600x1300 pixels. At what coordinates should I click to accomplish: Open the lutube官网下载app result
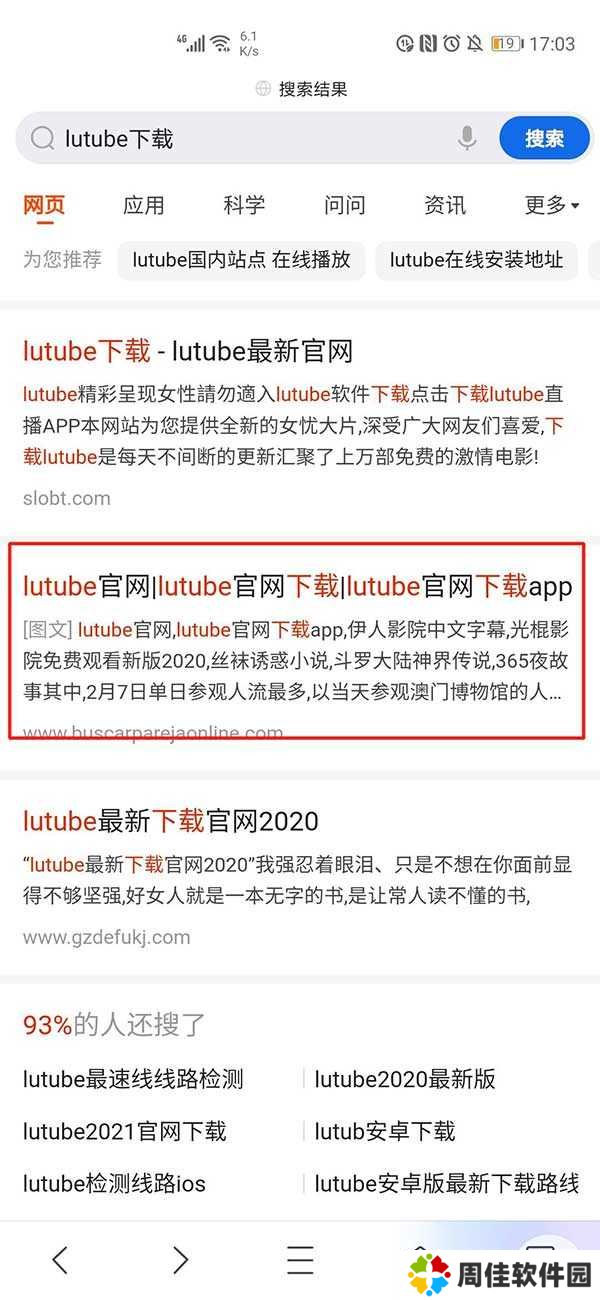[297, 586]
